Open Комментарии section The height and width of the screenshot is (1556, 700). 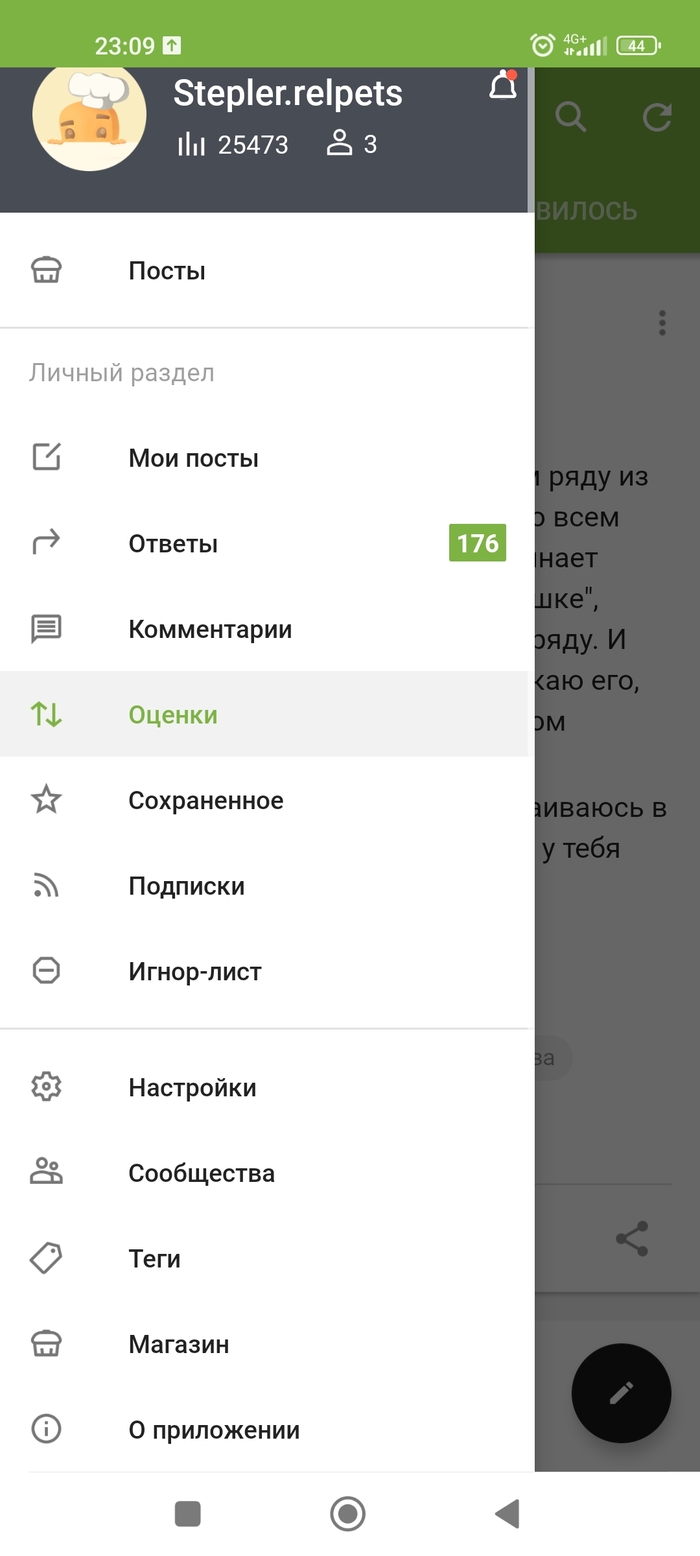pos(210,629)
